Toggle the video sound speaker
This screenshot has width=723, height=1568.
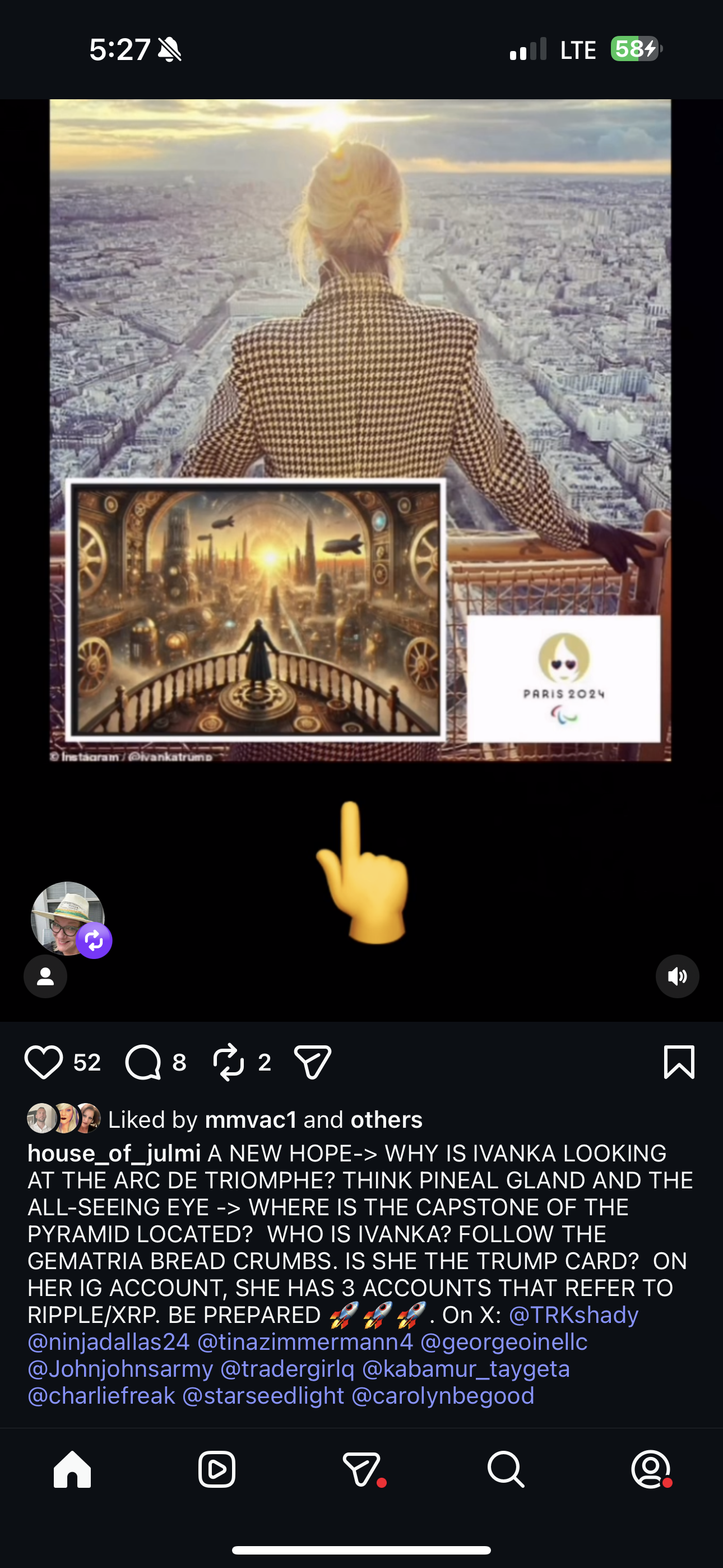click(x=676, y=976)
